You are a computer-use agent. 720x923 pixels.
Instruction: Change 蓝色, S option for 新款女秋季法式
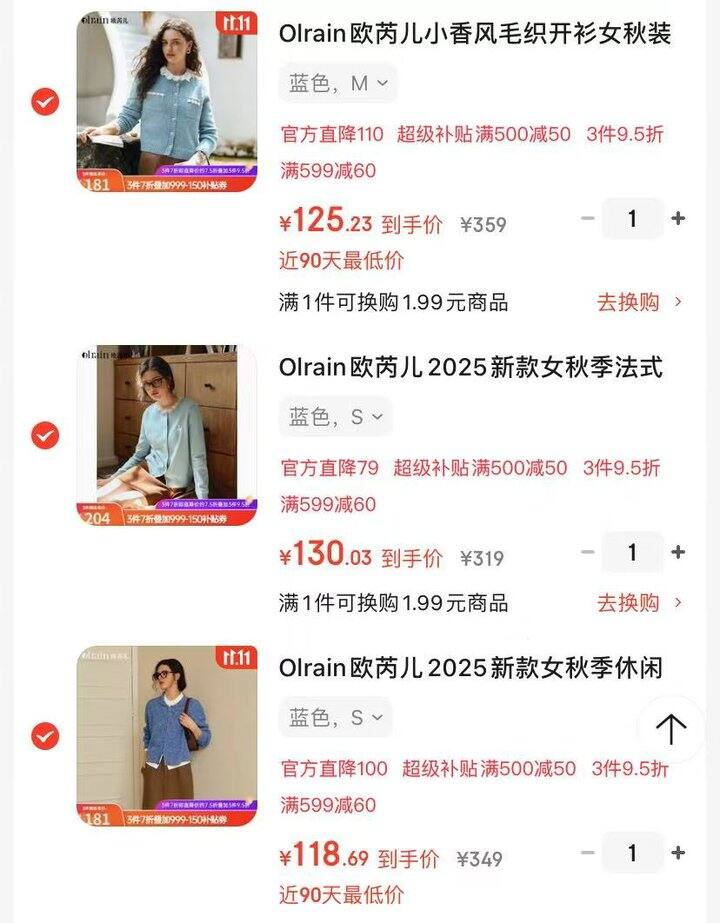click(x=336, y=418)
